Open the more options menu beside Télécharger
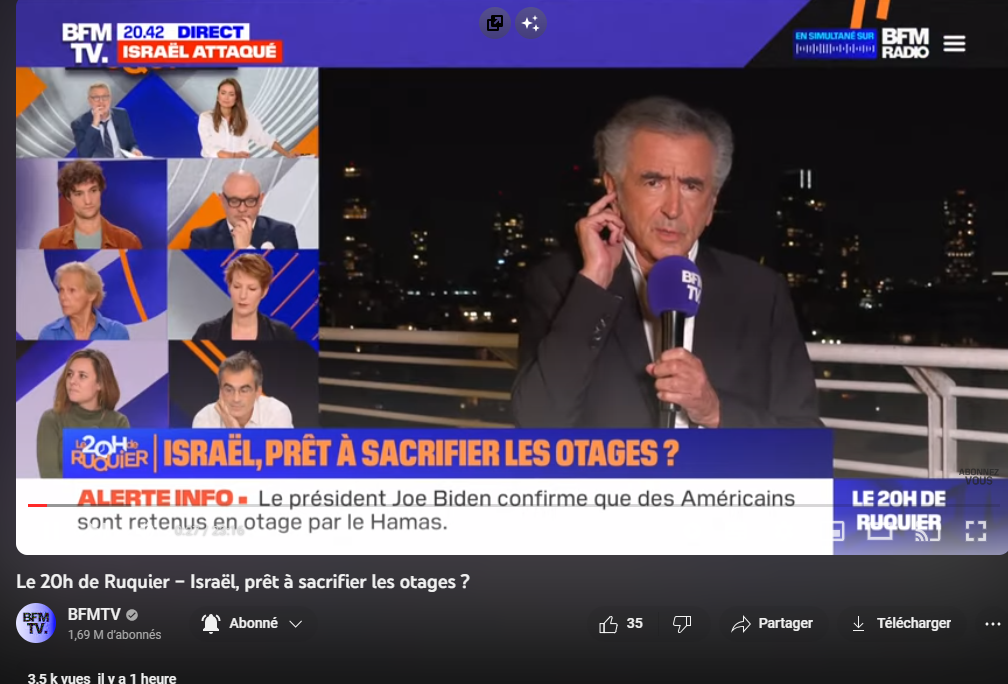The image size is (1008, 684). click(x=992, y=623)
